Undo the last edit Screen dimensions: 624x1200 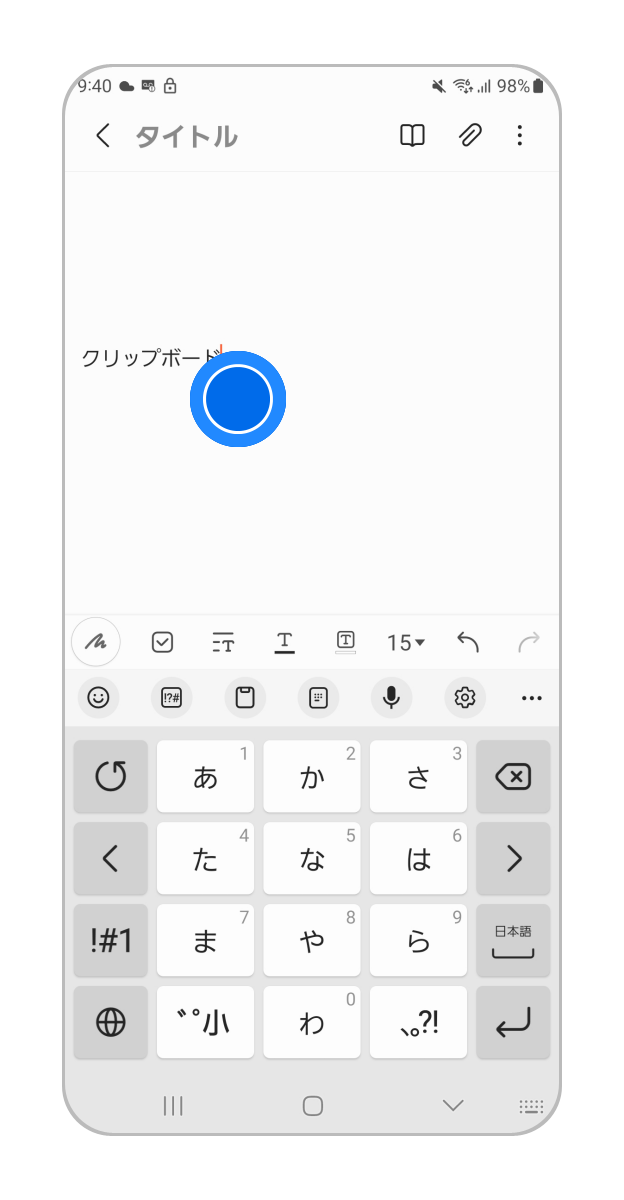pos(467,642)
